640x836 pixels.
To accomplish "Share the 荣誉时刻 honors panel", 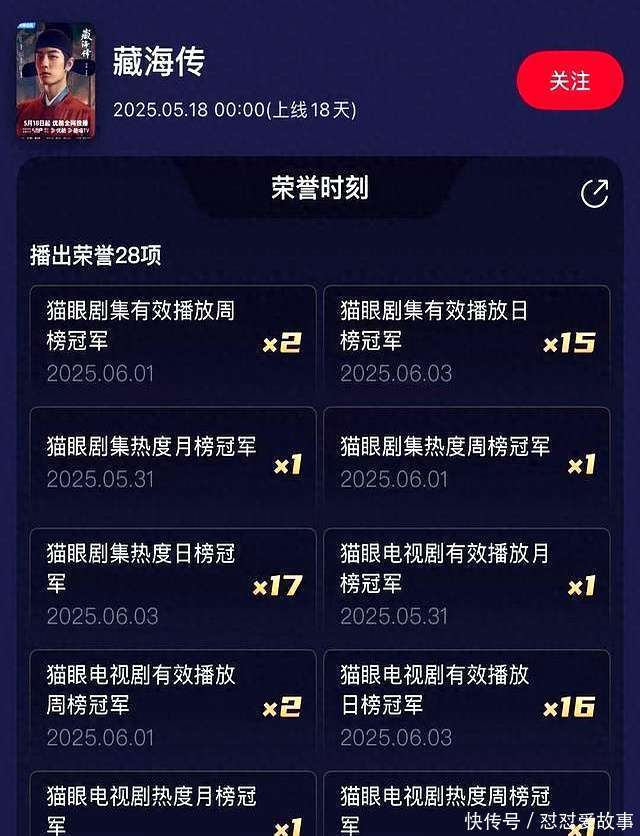I will tap(594, 193).
